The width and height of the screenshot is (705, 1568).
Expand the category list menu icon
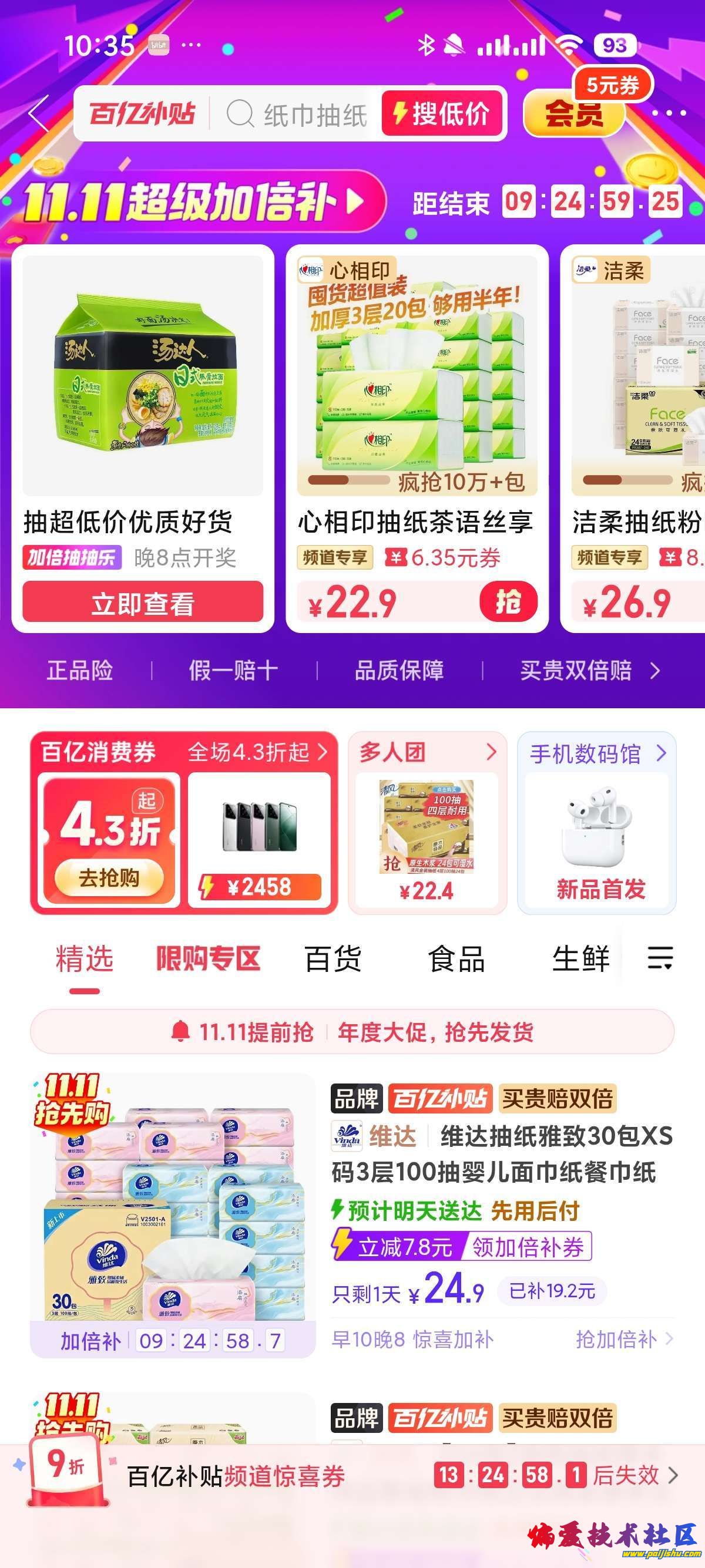tap(660, 958)
